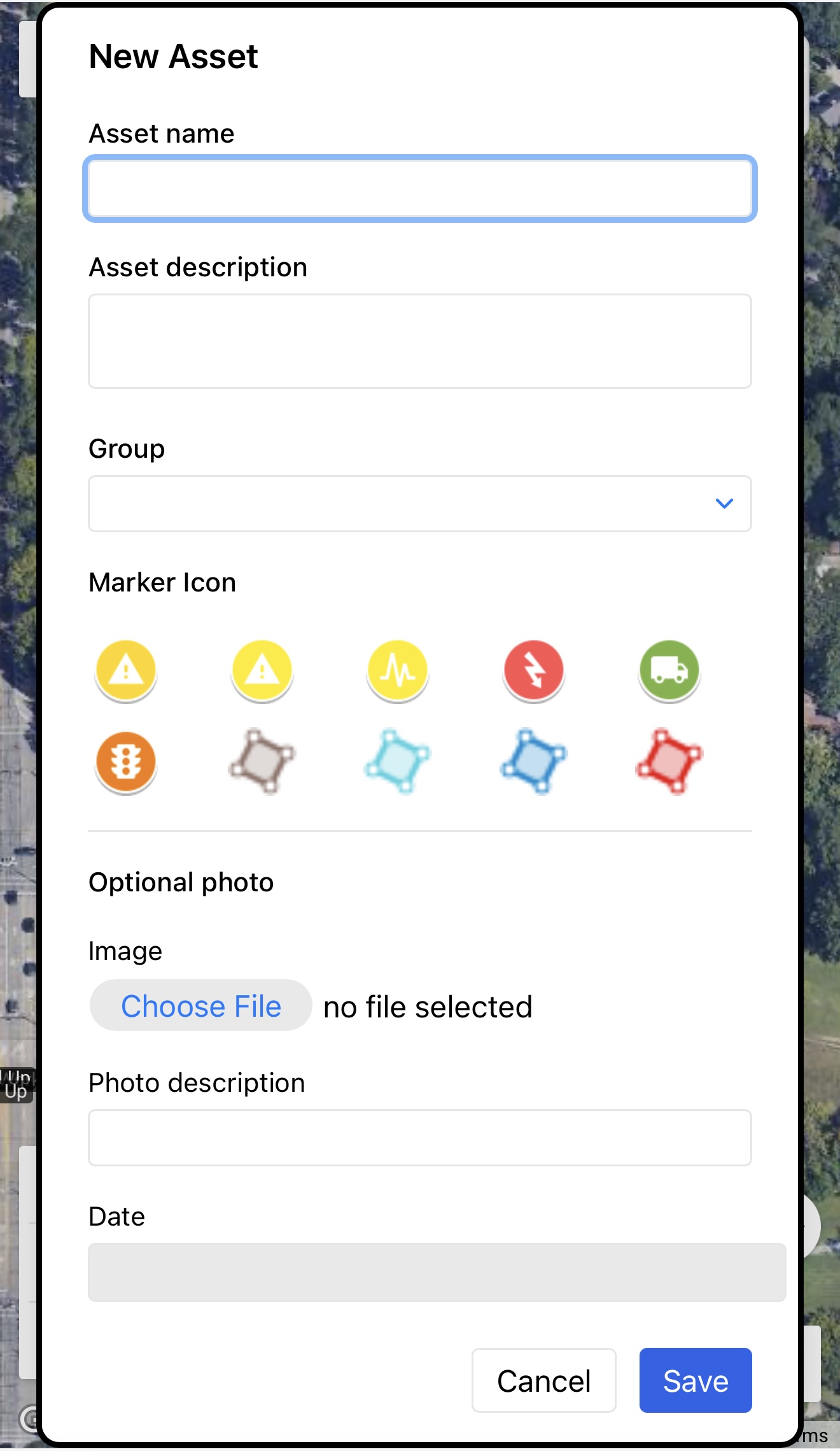Tap Choose File to upload an image
Image resolution: width=840 pixels, height=1451 pixels.
201,1006
